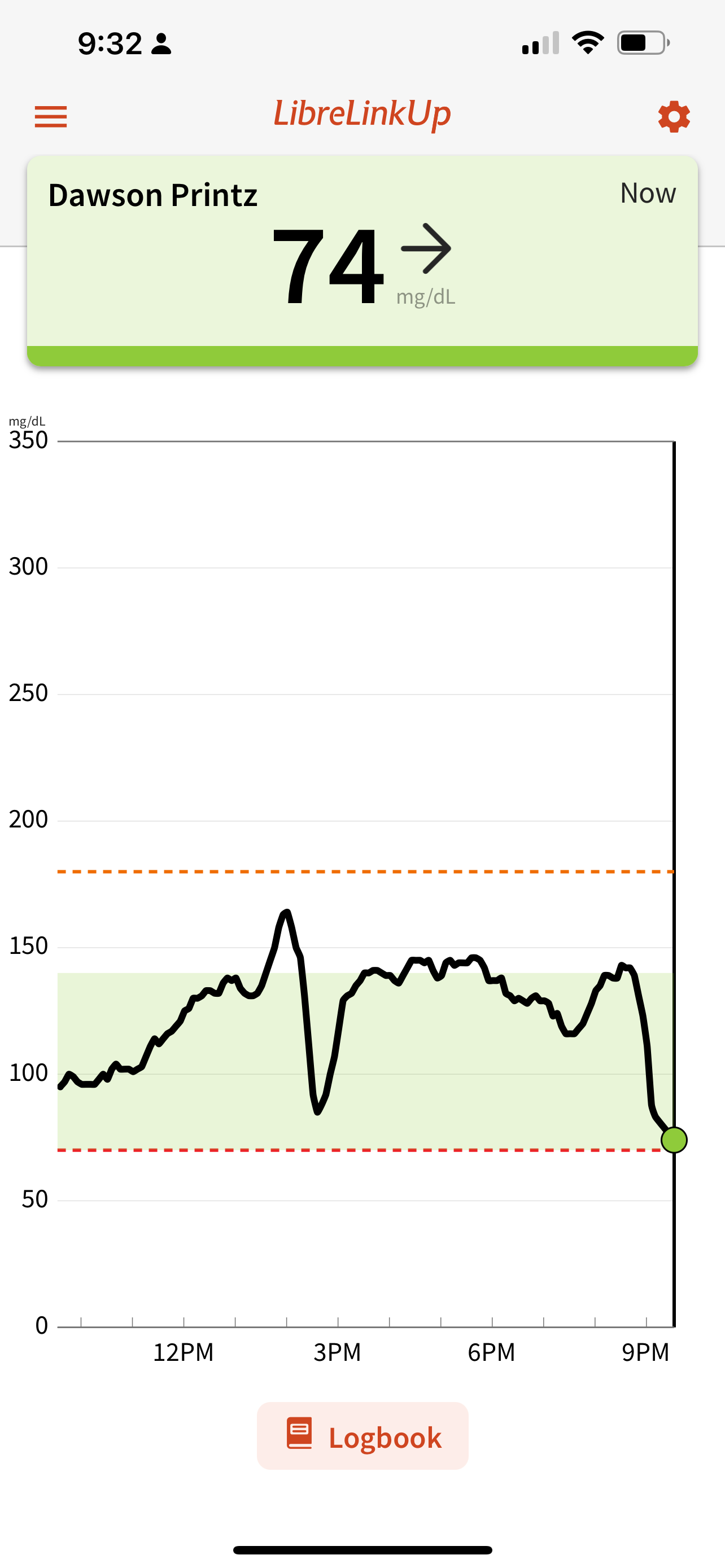The image size is (725, 1568).
Task: Open the hamburger menu
Action: pyautogui.click(x=50, y=116)
